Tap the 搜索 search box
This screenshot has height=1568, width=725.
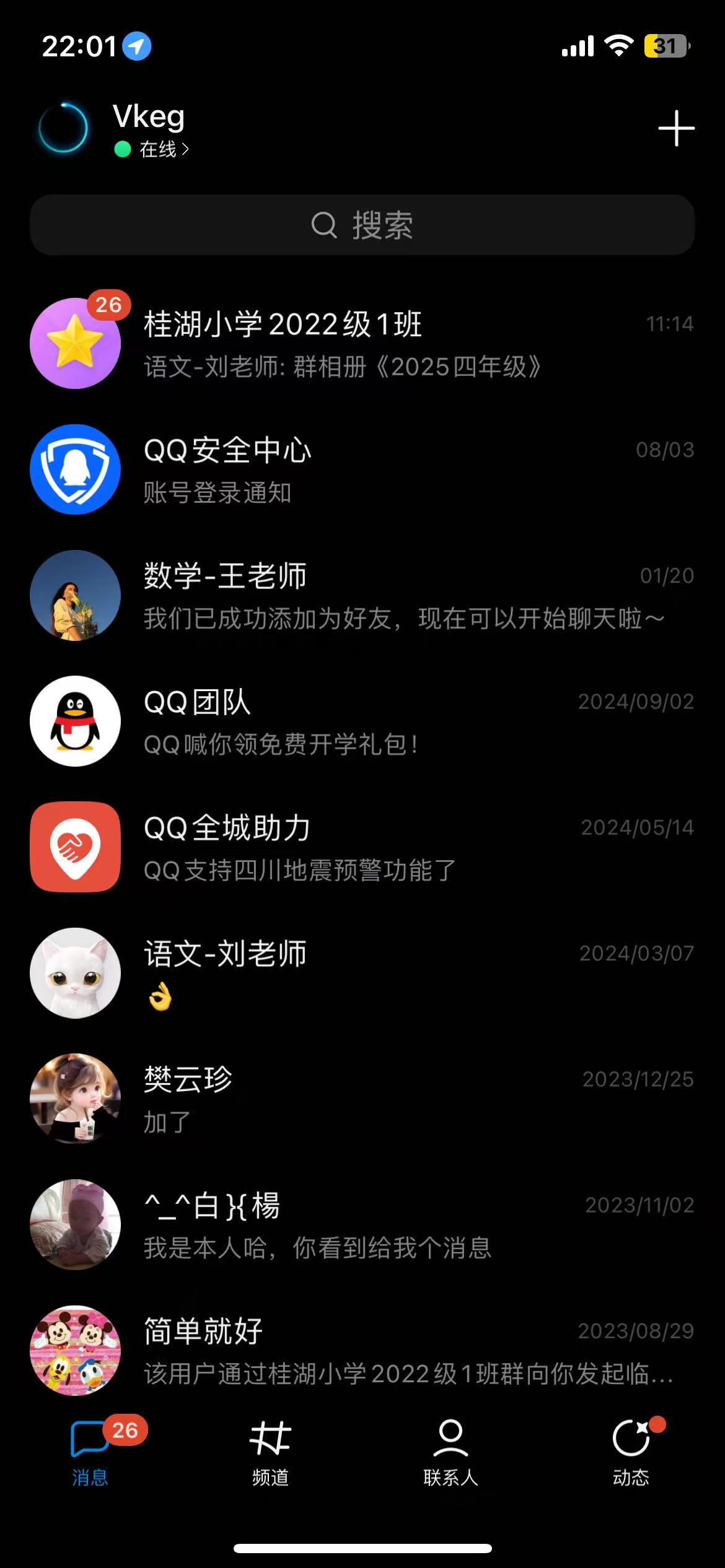point(362,225)
